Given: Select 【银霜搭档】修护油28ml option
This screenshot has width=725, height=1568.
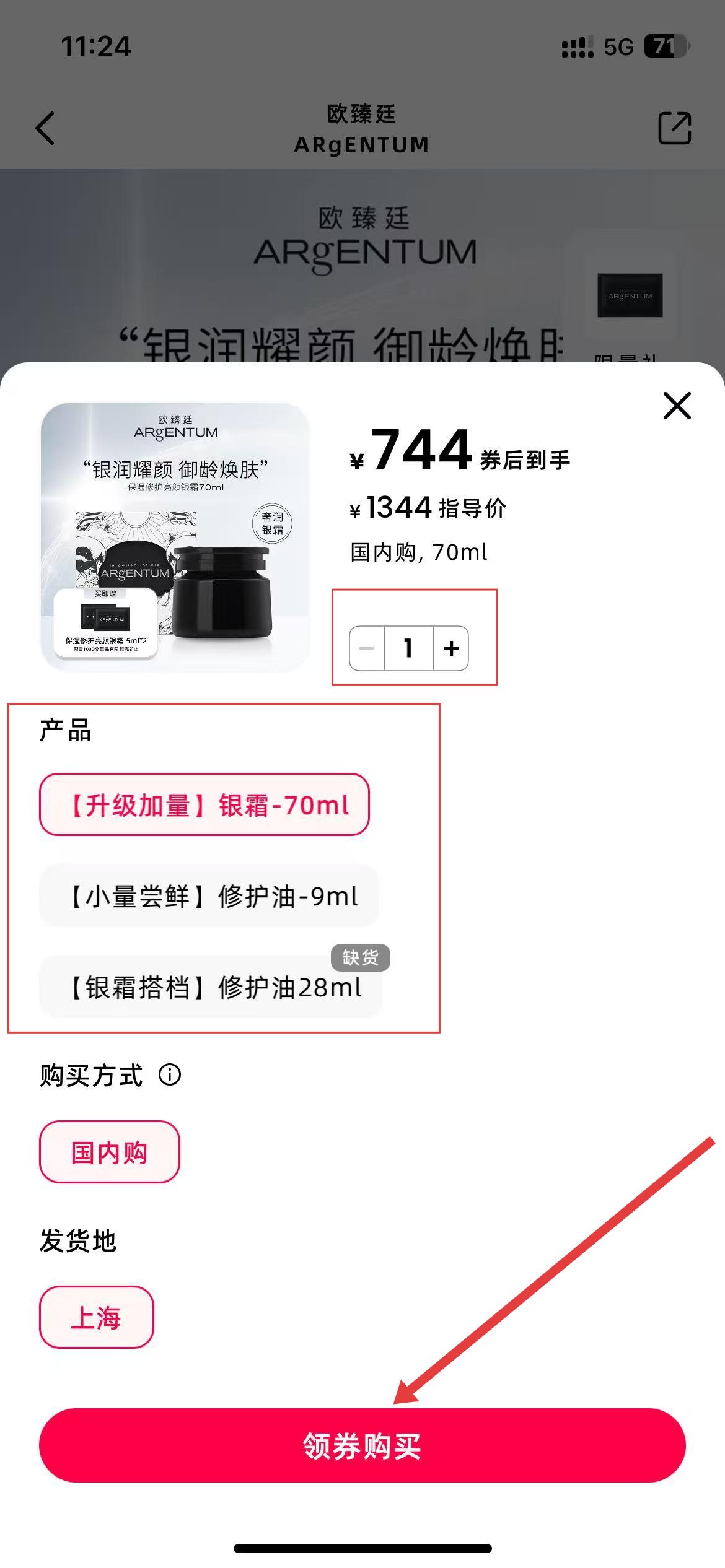Looking at the screenshot, I should [x=211, y=987].
